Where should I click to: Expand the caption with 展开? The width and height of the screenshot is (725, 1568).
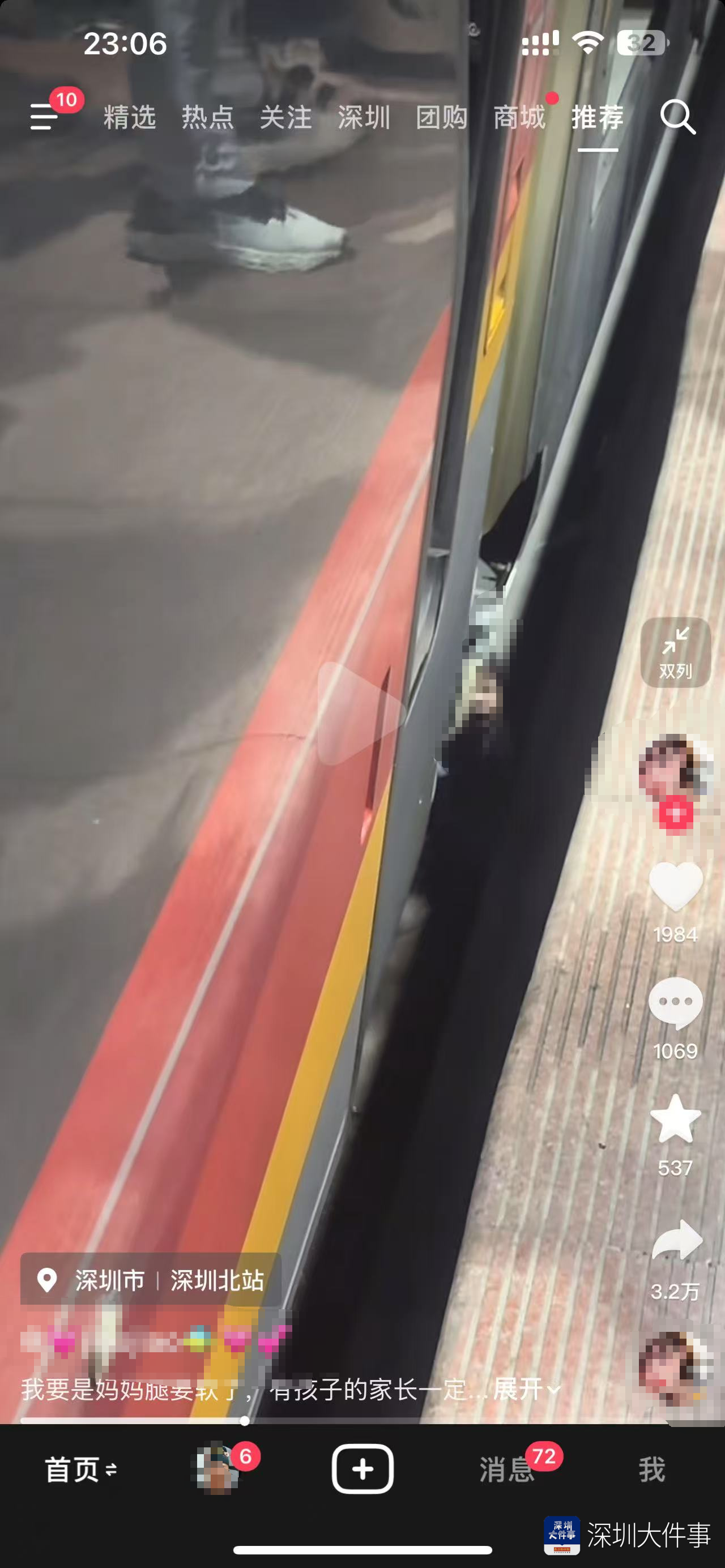pos(525,1390)
